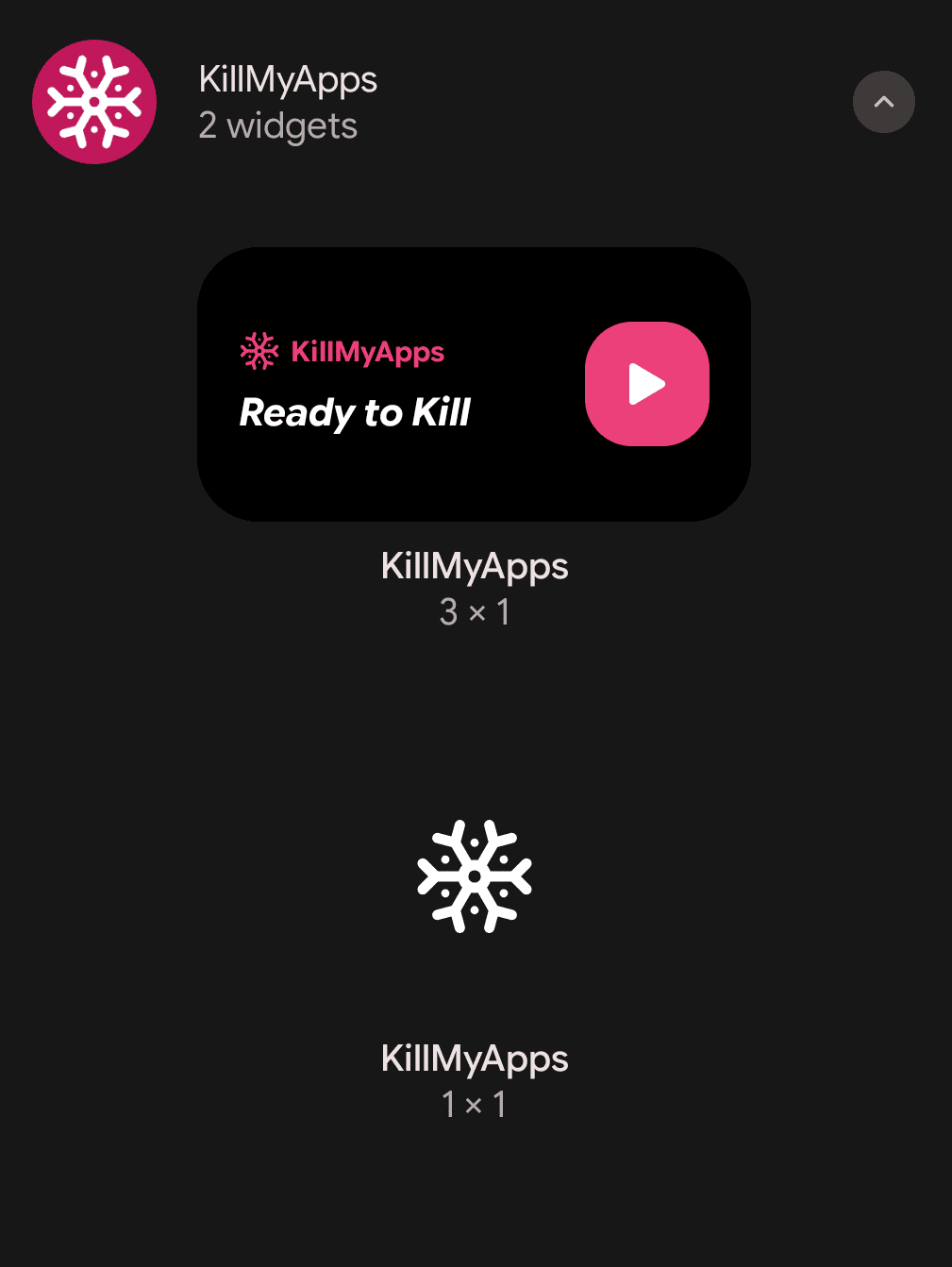Collapse the KillMyApps widgets section
This screenshot has width=952, height=1267.
pos(883,102)
